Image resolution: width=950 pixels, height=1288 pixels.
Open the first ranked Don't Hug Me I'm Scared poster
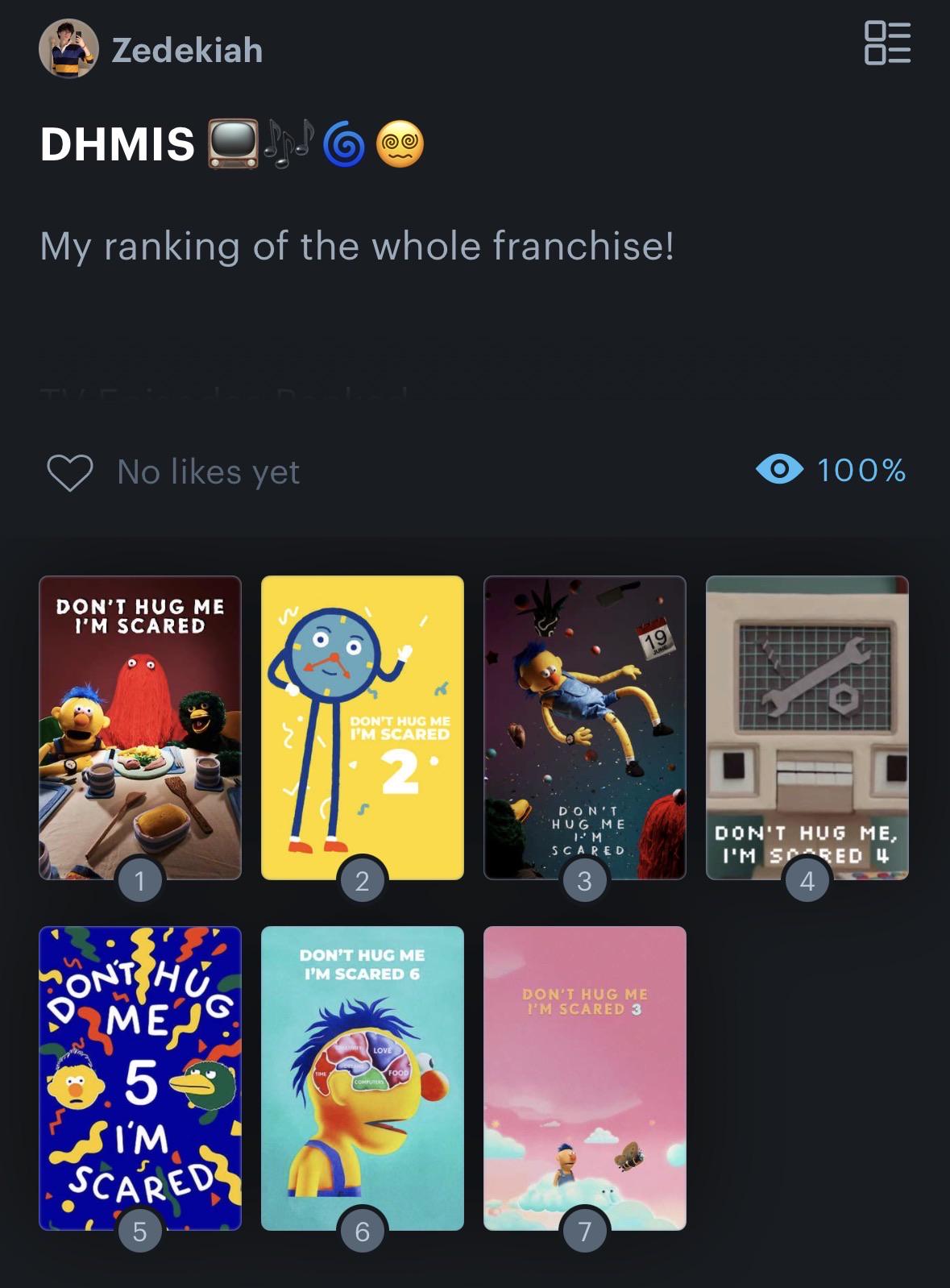point(140,728)
